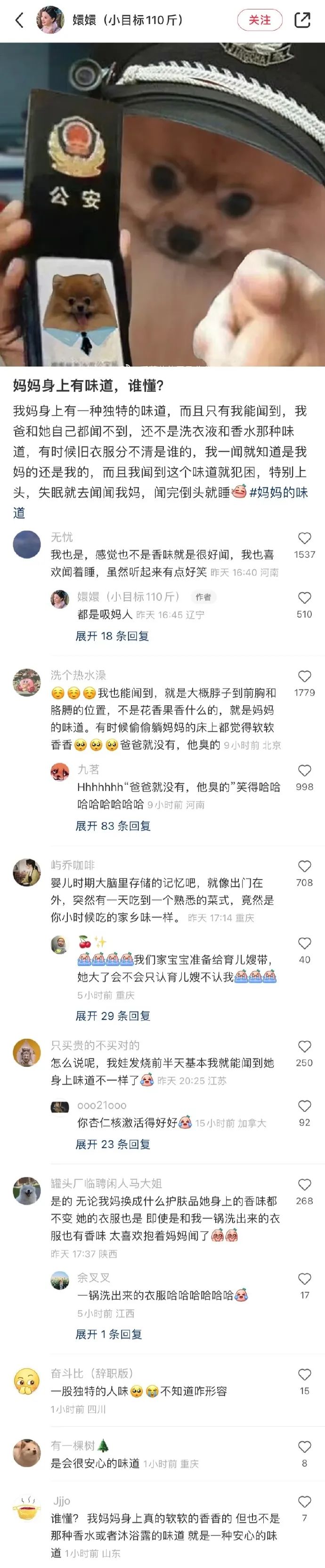Open the post's police dog image
325x1568 pixels.
[x=162, y=204]
